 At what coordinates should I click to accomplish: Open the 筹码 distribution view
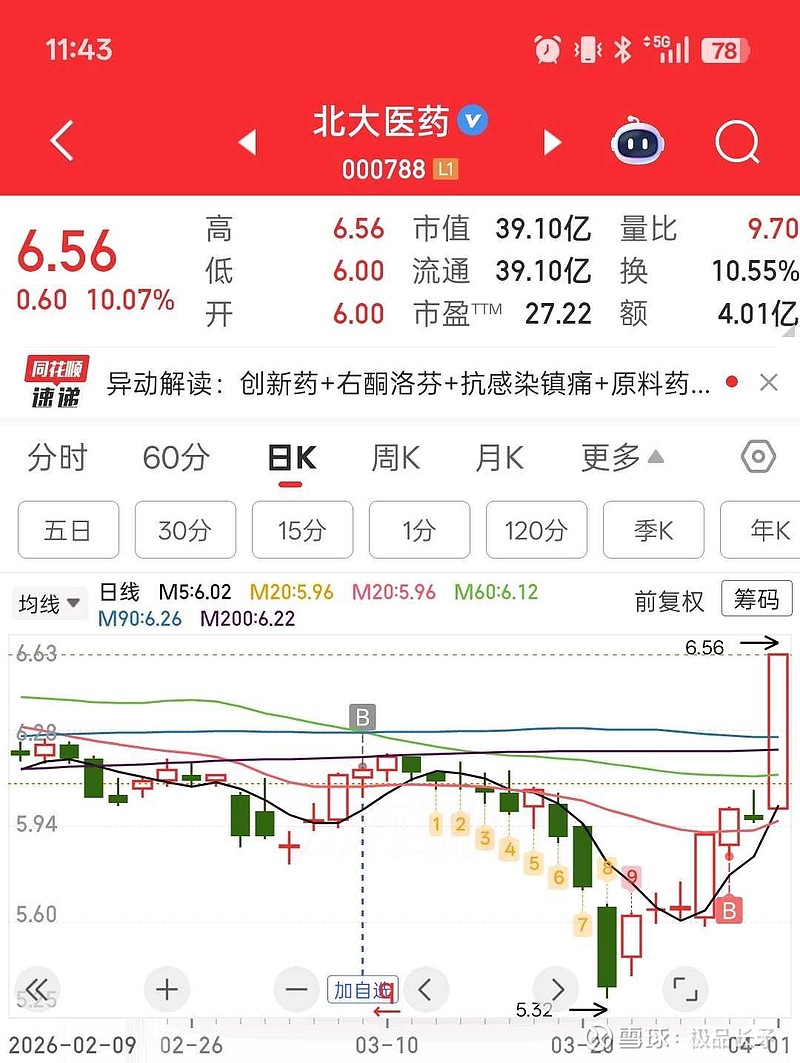point(755,599)
